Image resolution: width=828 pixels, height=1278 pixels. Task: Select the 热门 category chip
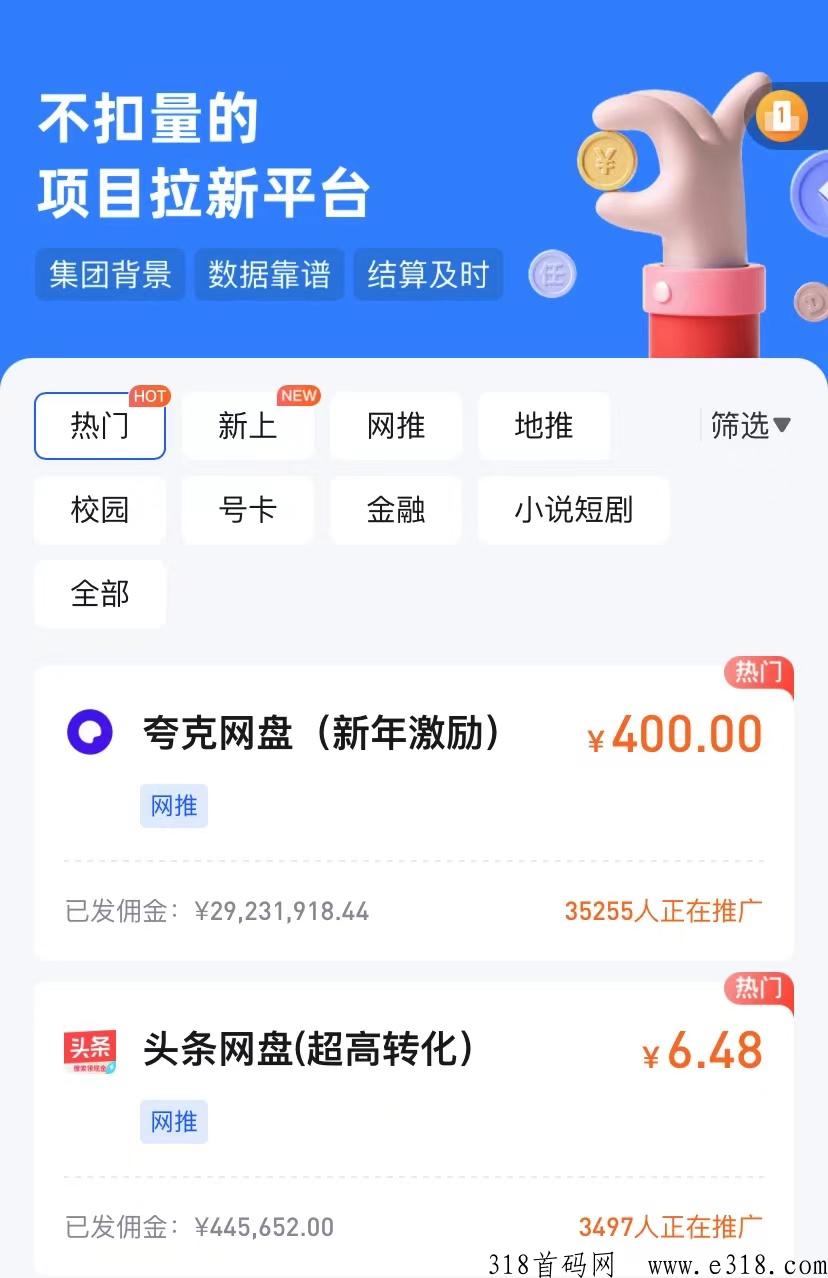100,426
